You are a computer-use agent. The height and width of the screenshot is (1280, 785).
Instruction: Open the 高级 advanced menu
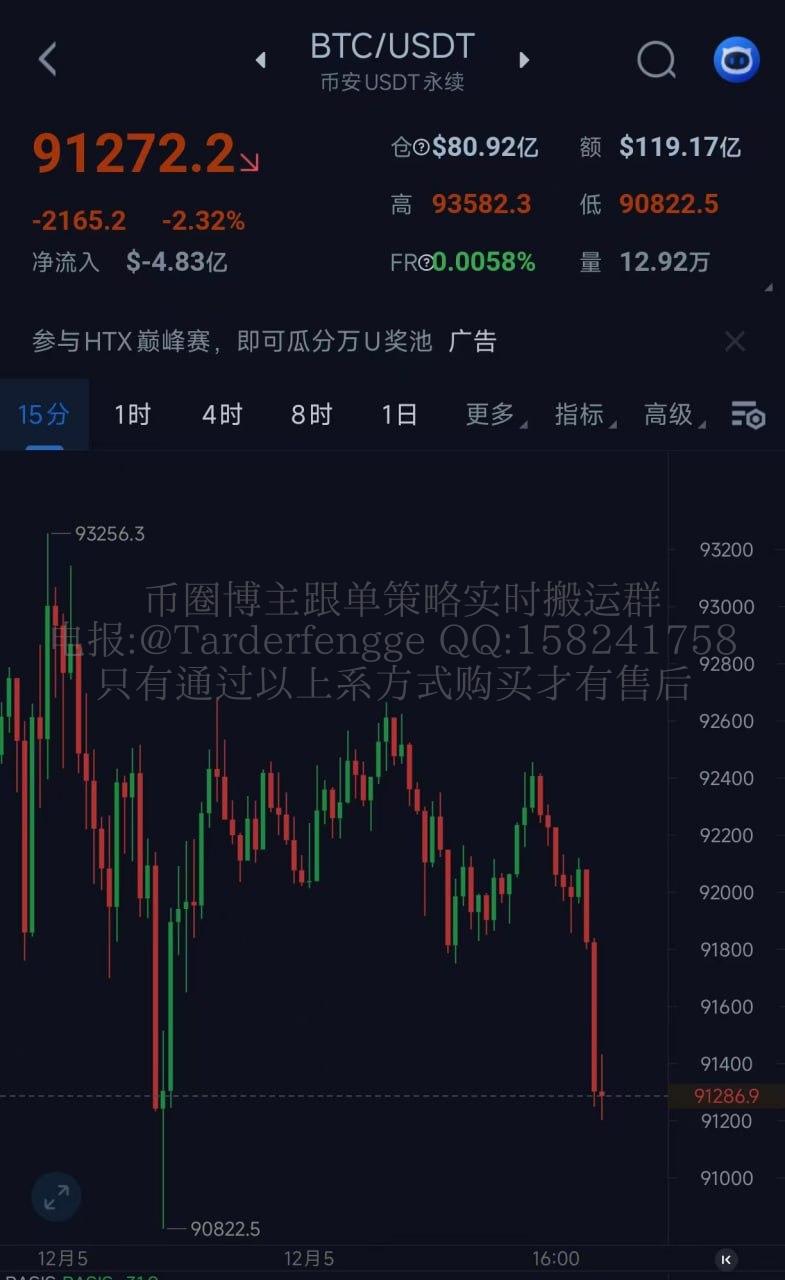click(x=671, y=414)
